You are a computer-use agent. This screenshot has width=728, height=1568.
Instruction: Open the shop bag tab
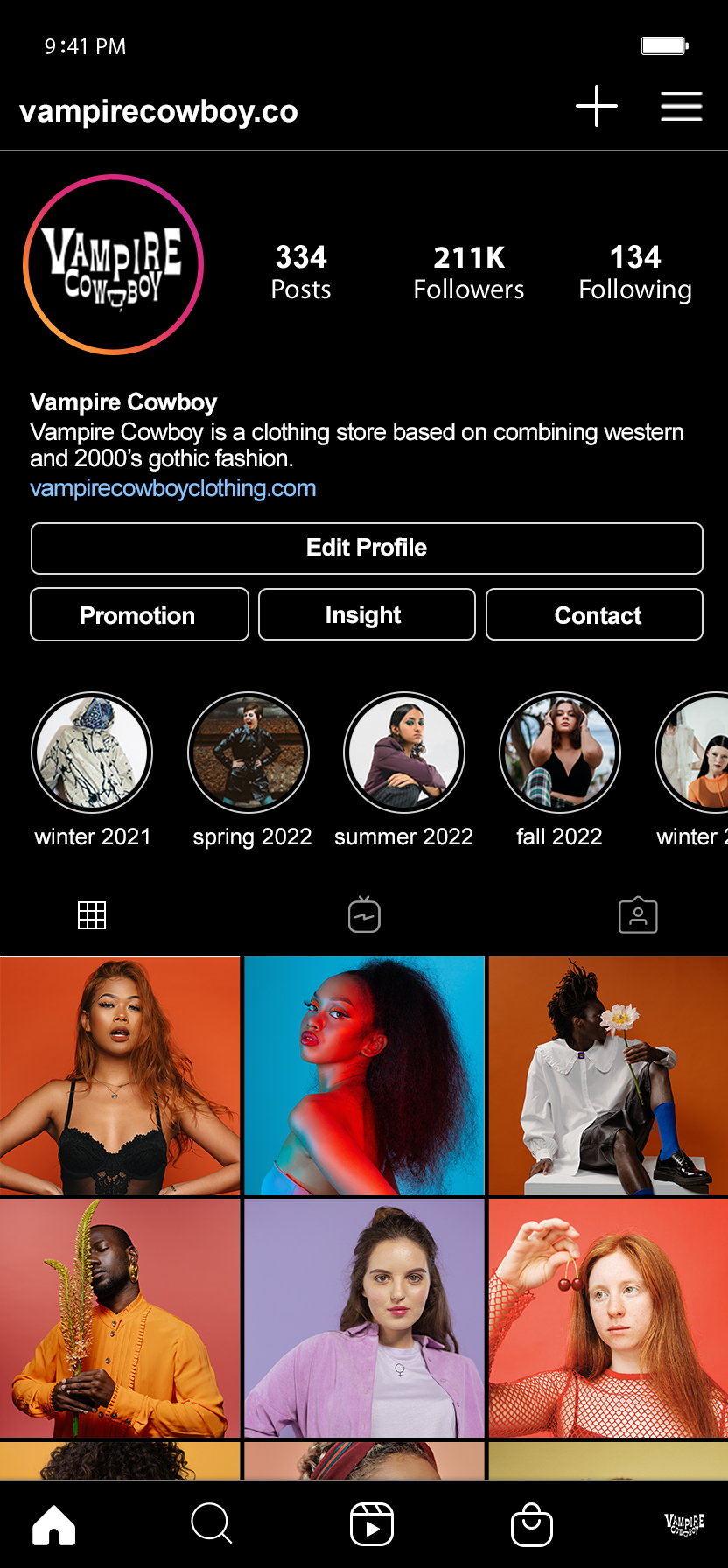pyautogui.click(x=532, y=1524)
